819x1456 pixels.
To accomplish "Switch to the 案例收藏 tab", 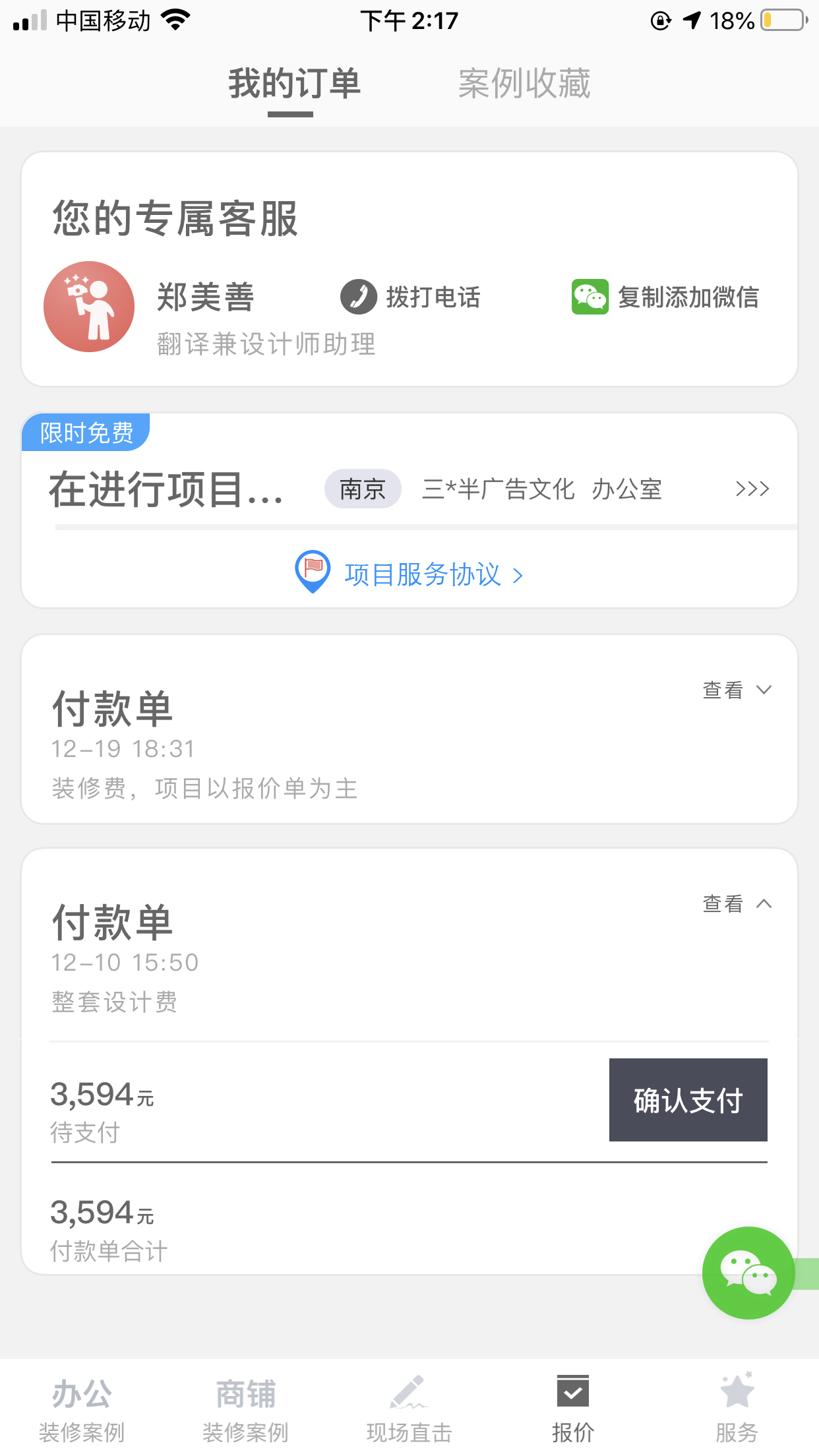I will [x=524, y=84].
